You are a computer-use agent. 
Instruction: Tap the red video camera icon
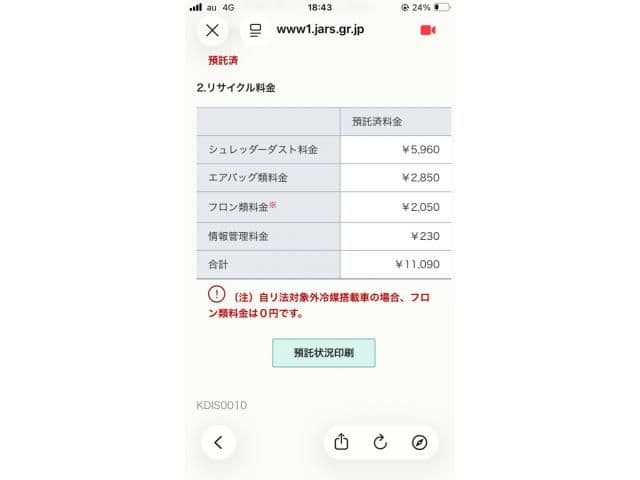(428, 30)
